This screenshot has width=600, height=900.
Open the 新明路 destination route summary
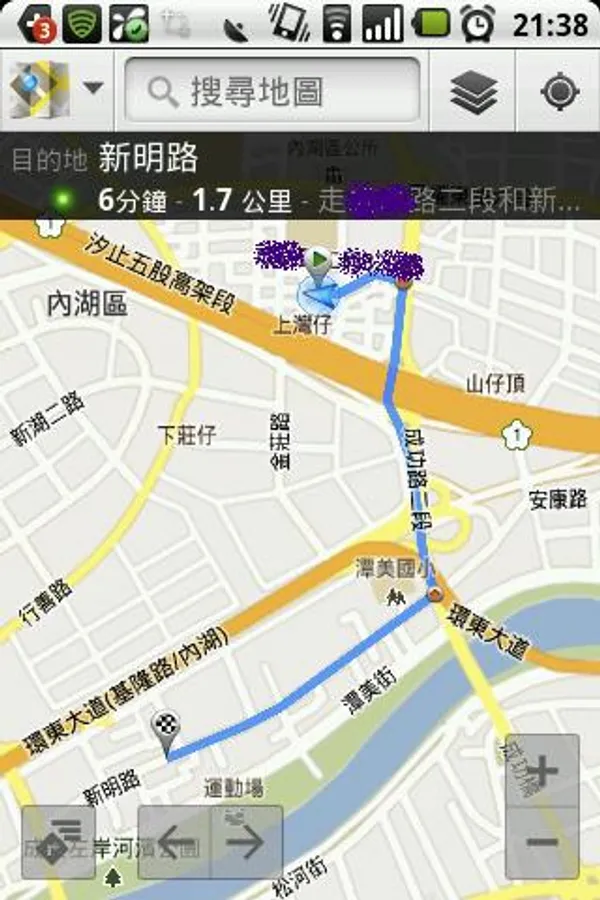pos(300,176)
